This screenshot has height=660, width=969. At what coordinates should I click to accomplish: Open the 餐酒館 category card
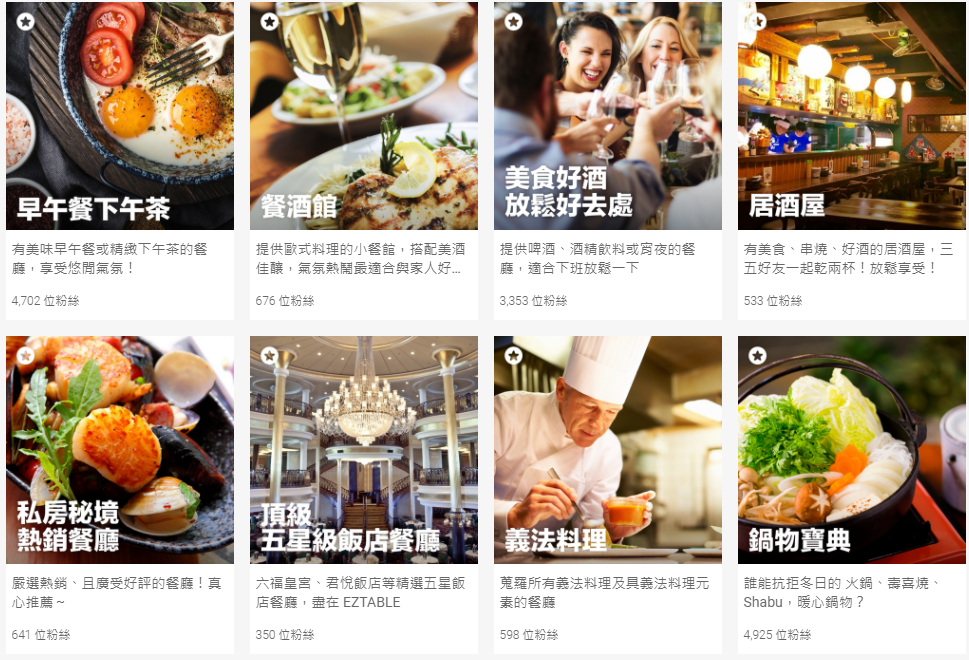(363, 130)
